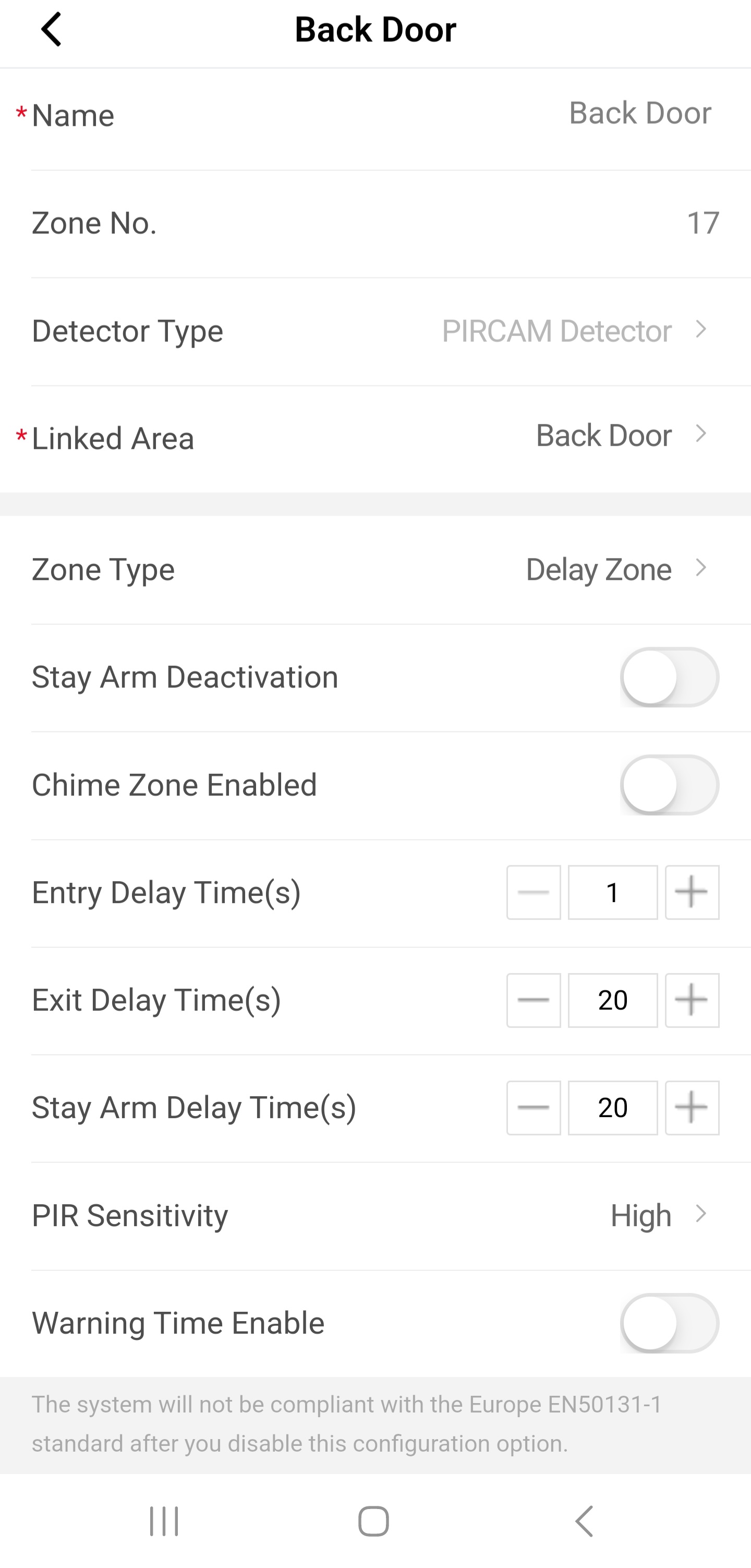
Task: Tap the Exit Delay Time value box
Action: click(x=612, y=1000)
